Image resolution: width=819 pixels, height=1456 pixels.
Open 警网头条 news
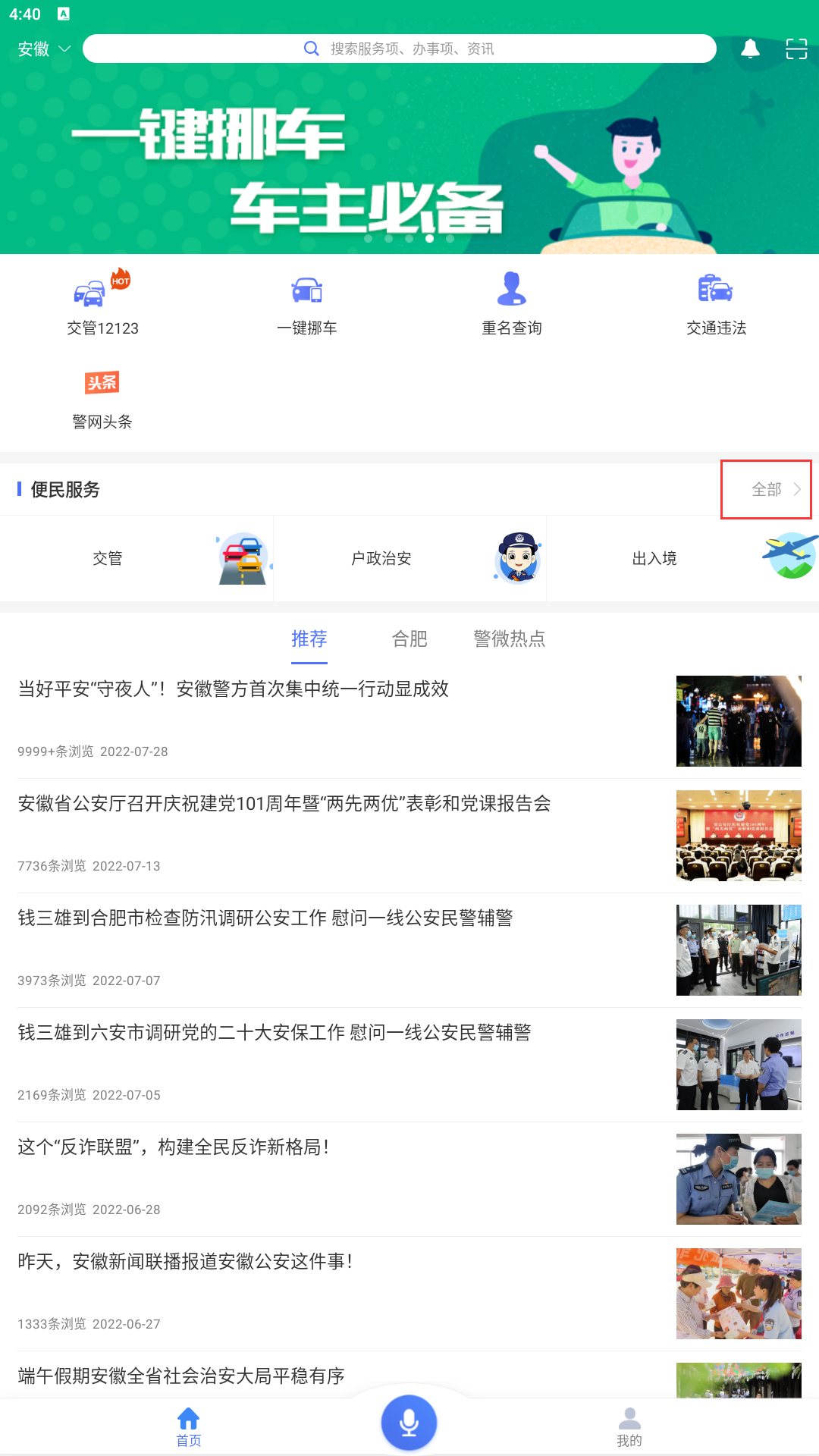pos(102,399)
